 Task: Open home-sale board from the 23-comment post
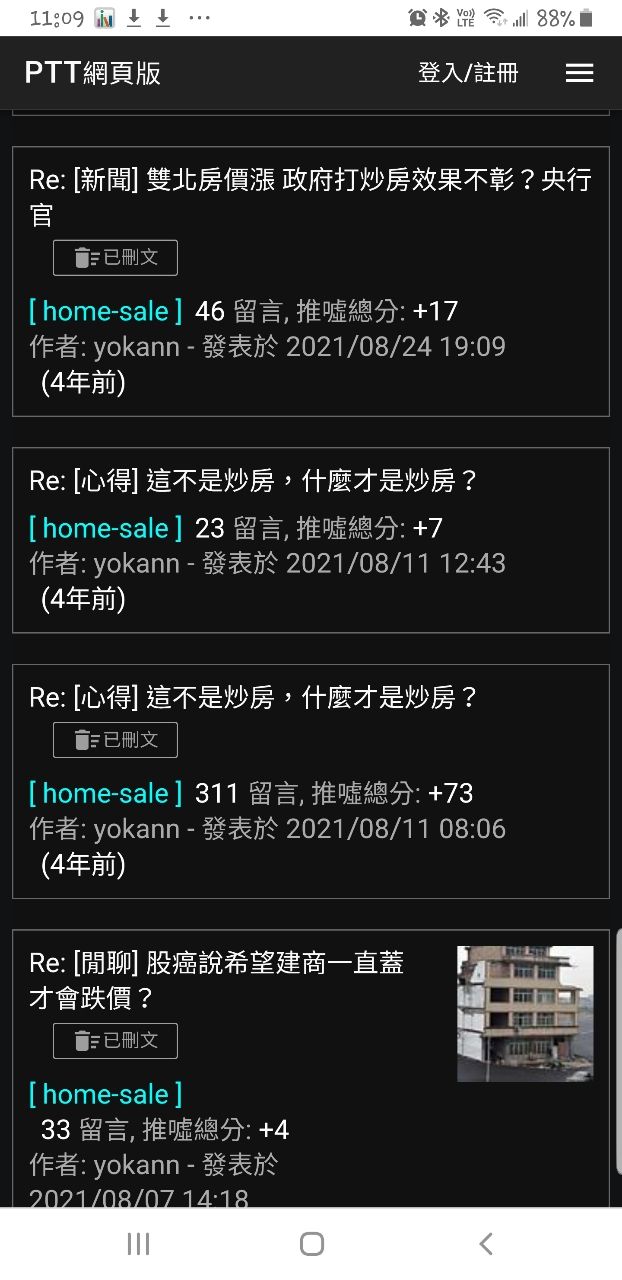(106, 528)
